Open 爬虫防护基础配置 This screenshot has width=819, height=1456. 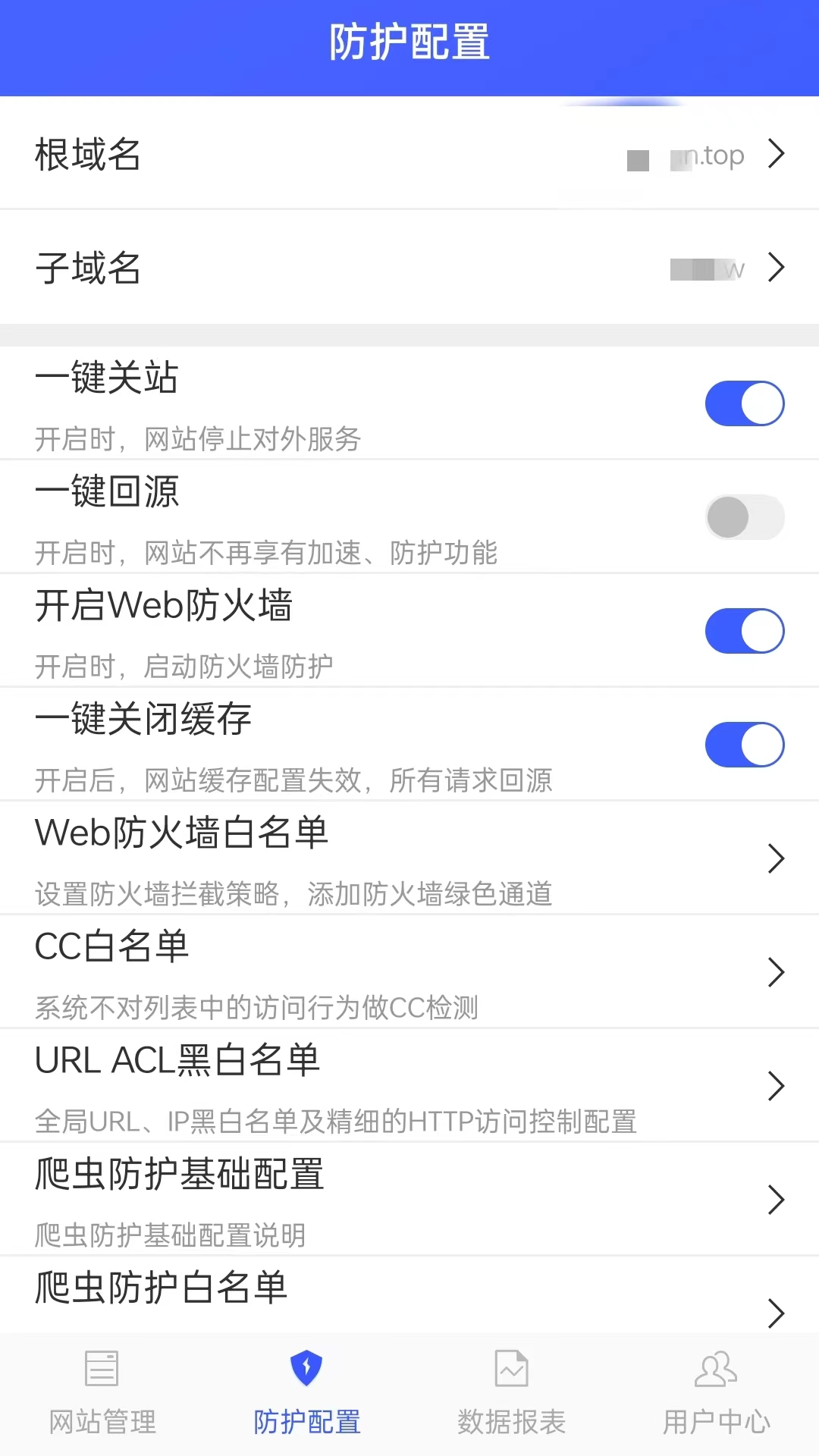click(x=409, y=1199)
